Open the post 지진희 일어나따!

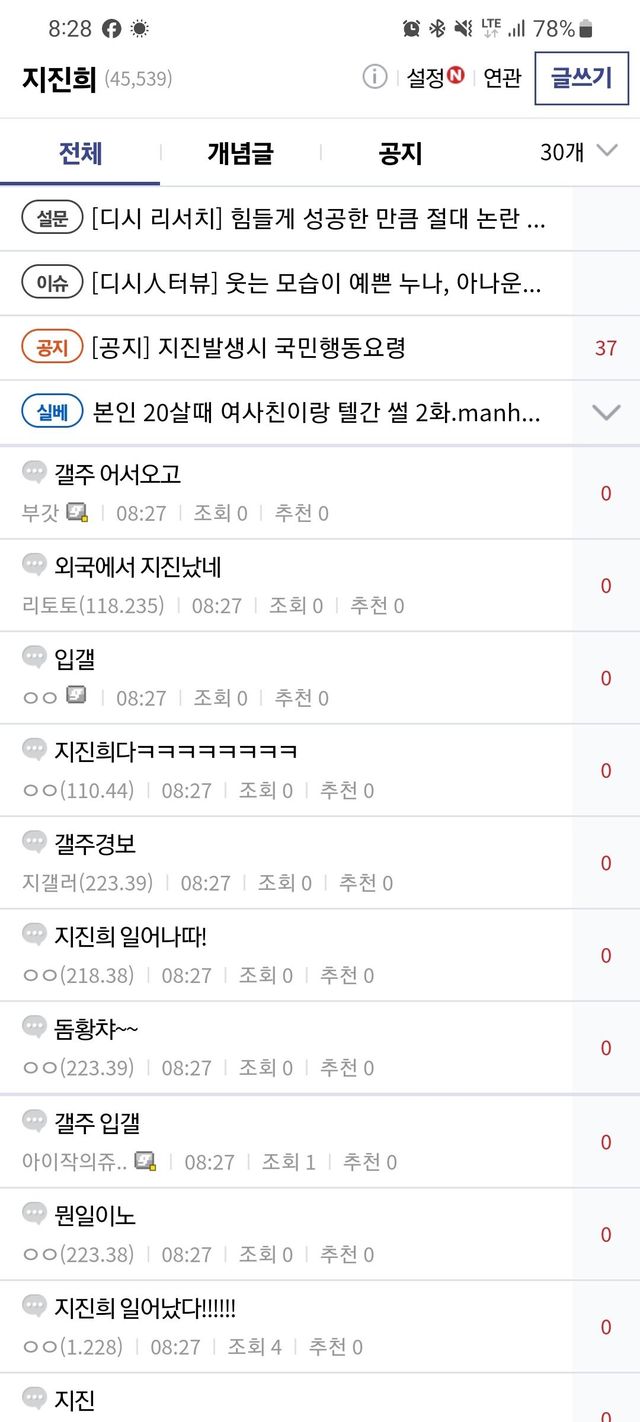pos(130,936)
